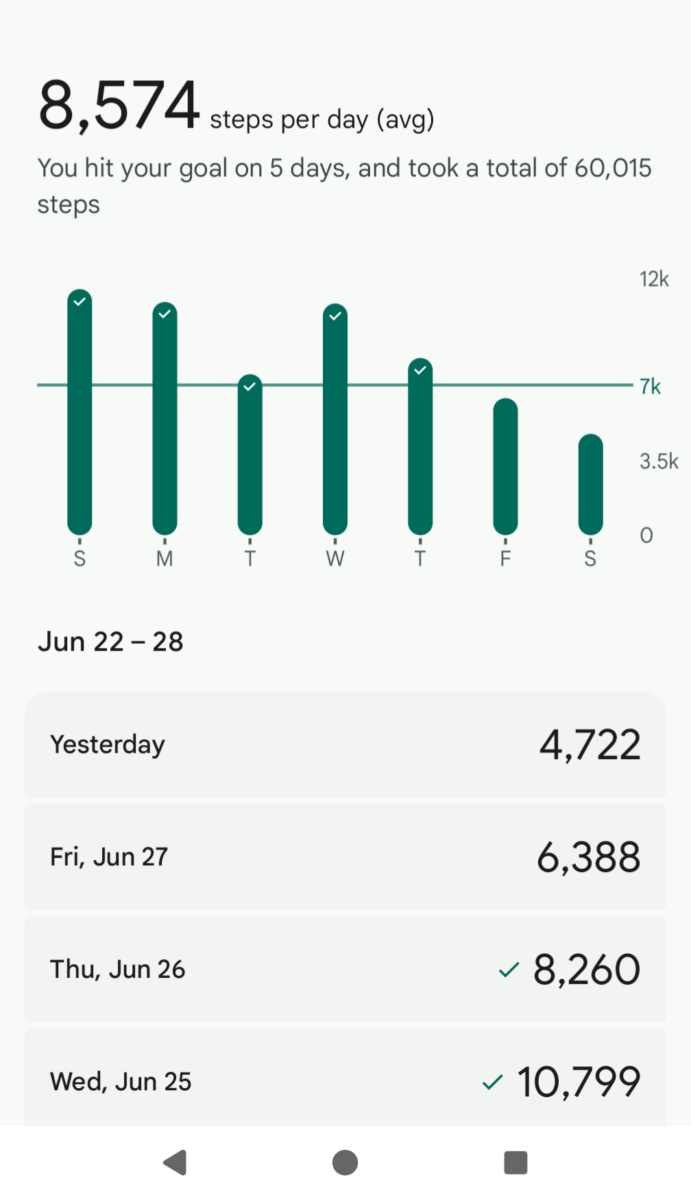This screenshot has width=691, height=1200.
Task: Go to the home screen
Action: point(345,1162)
